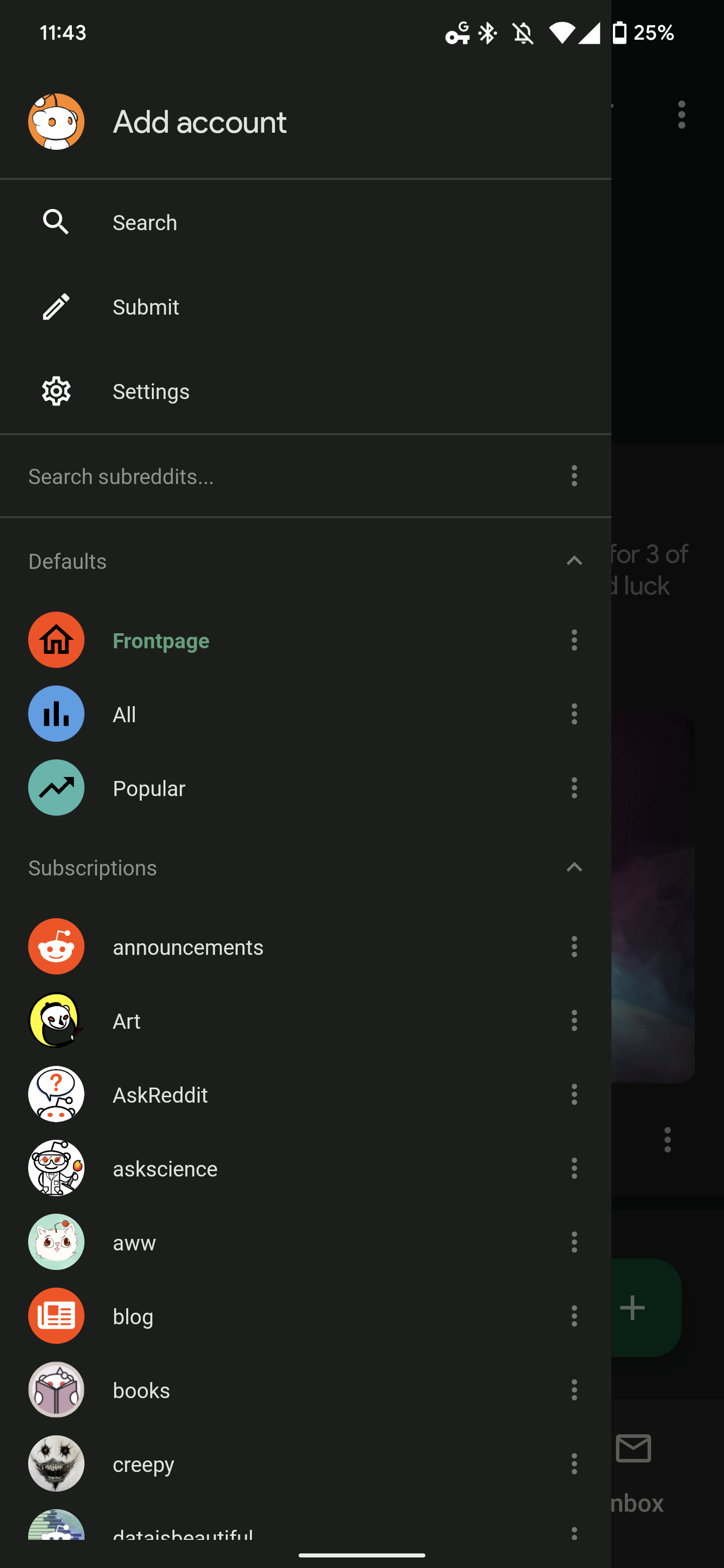Open the Submit post option
Image resolution: width=724 pixels, height=1568 pixels.
(x=145, y=307)
